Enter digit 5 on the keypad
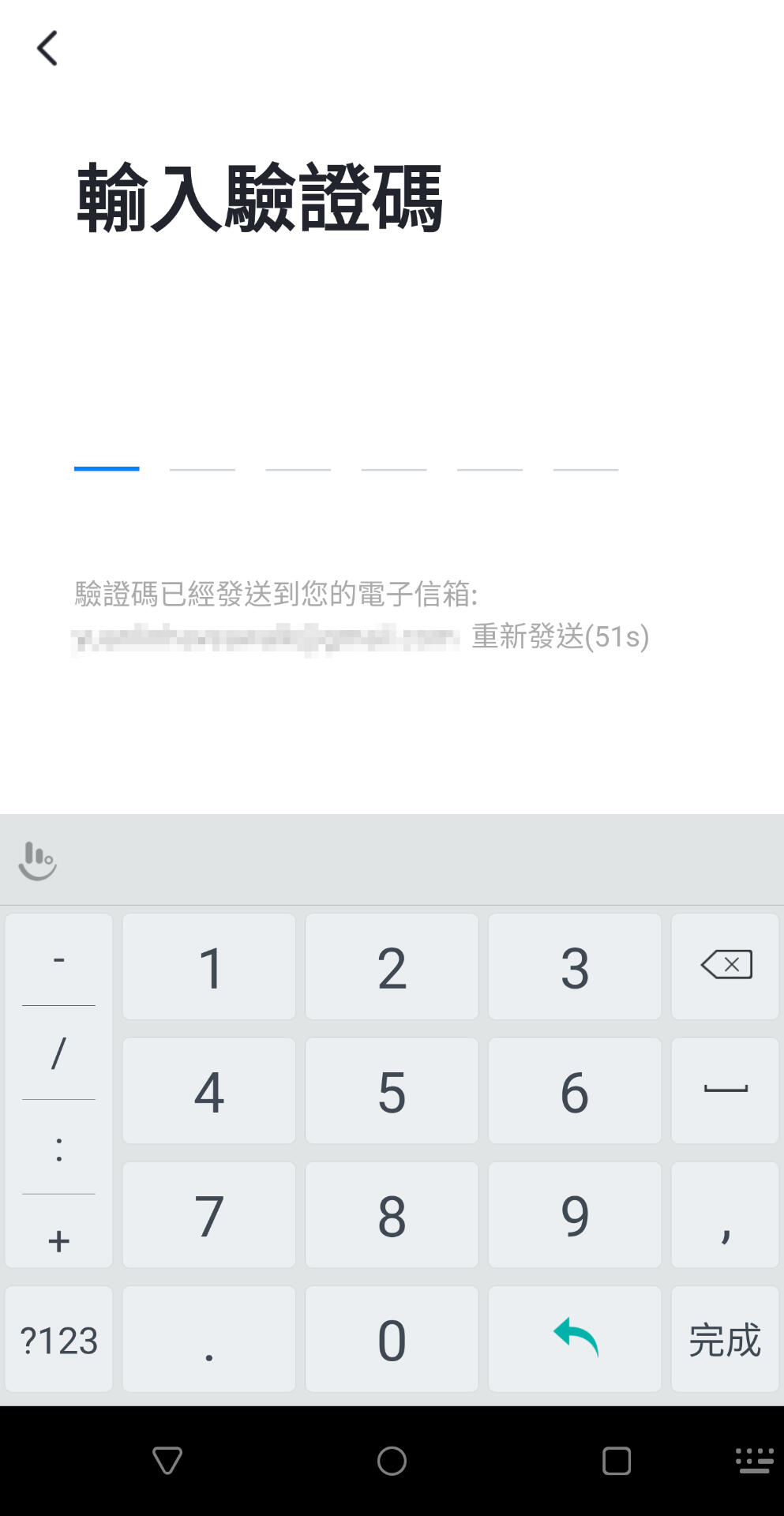The image size is (784, 1516). tap(392, 1091)
